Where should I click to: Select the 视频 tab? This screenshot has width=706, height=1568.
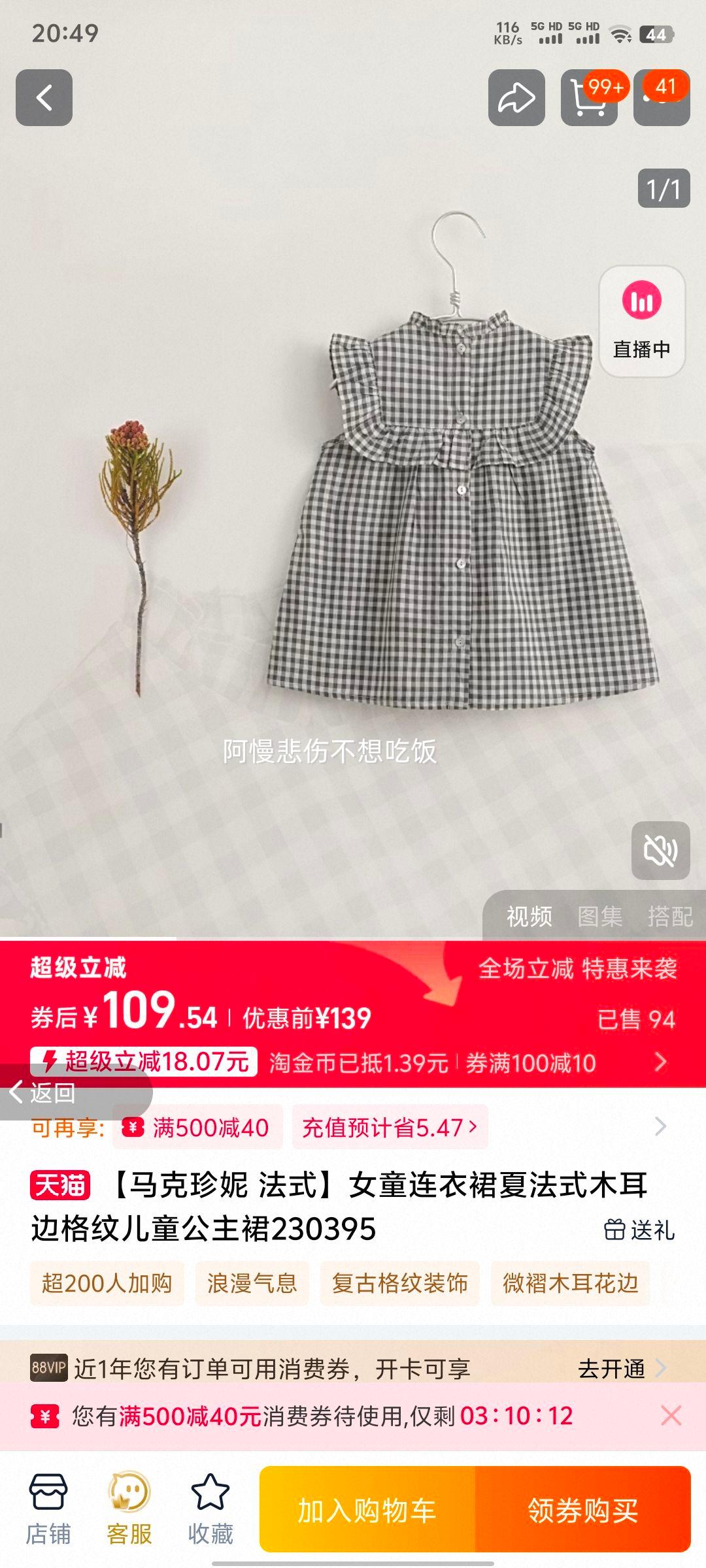coord(529,917)
